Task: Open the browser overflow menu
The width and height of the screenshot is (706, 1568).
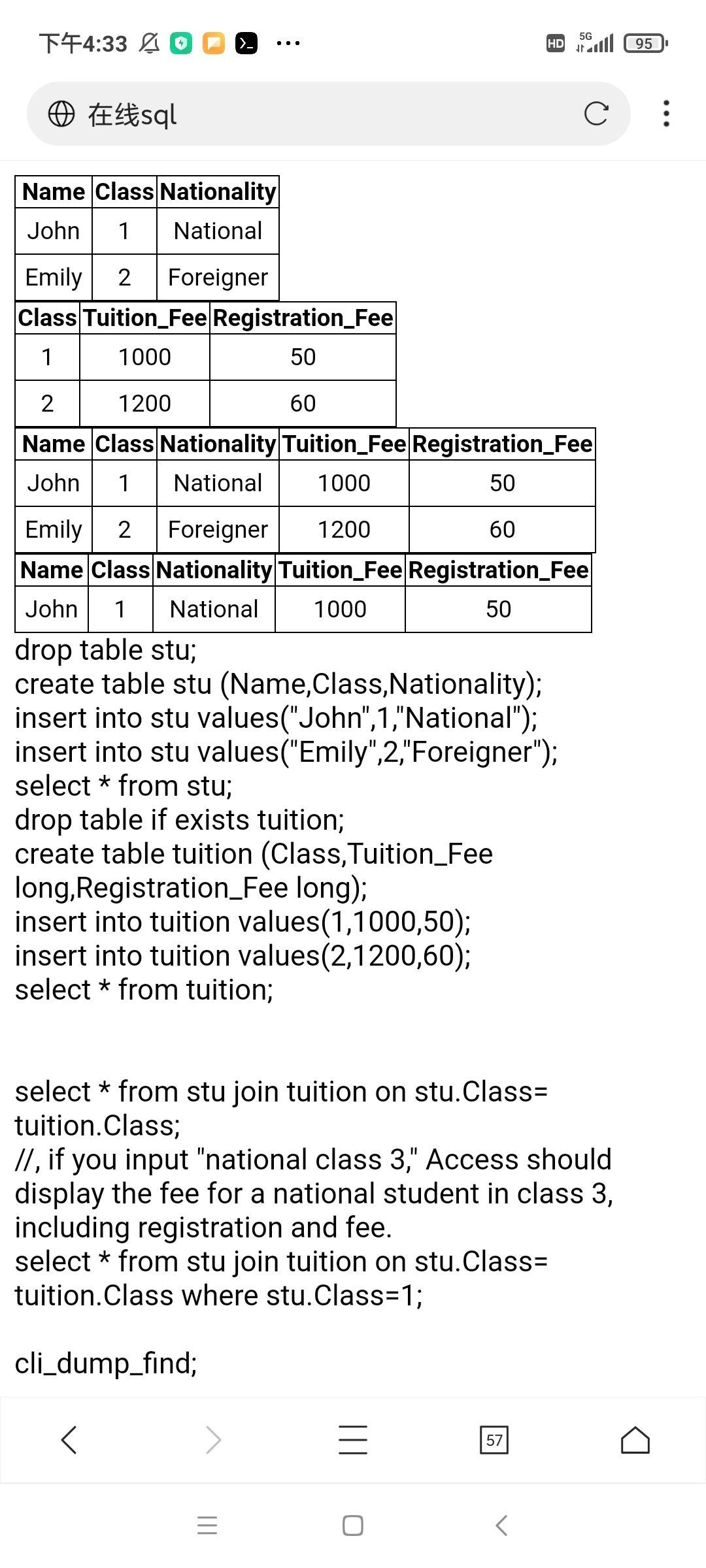Action: [x=666, y=114]
